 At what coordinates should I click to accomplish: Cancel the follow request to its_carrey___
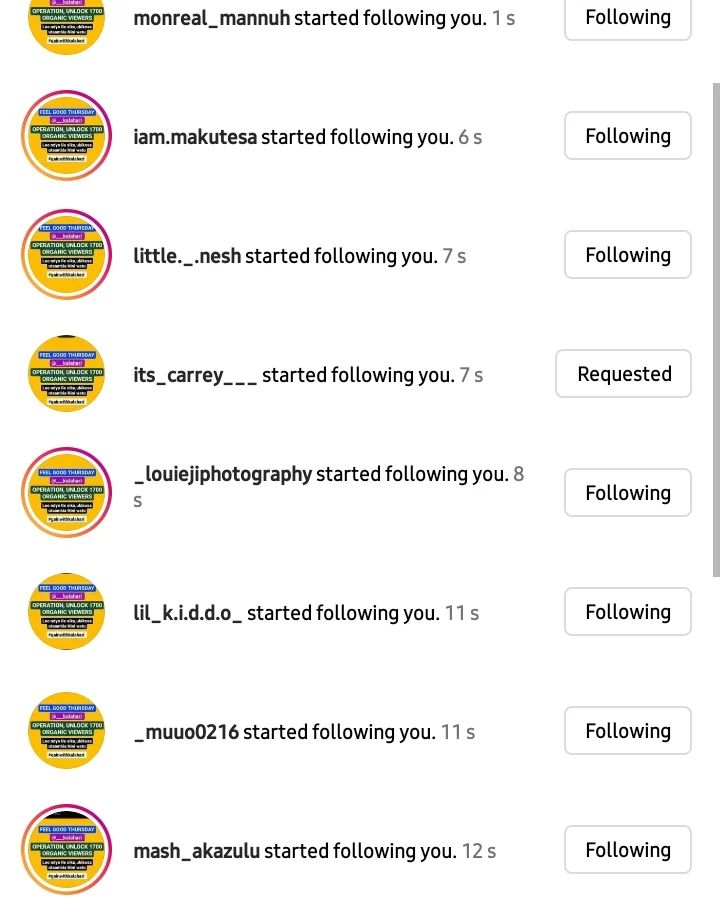(x=623, y=374)
